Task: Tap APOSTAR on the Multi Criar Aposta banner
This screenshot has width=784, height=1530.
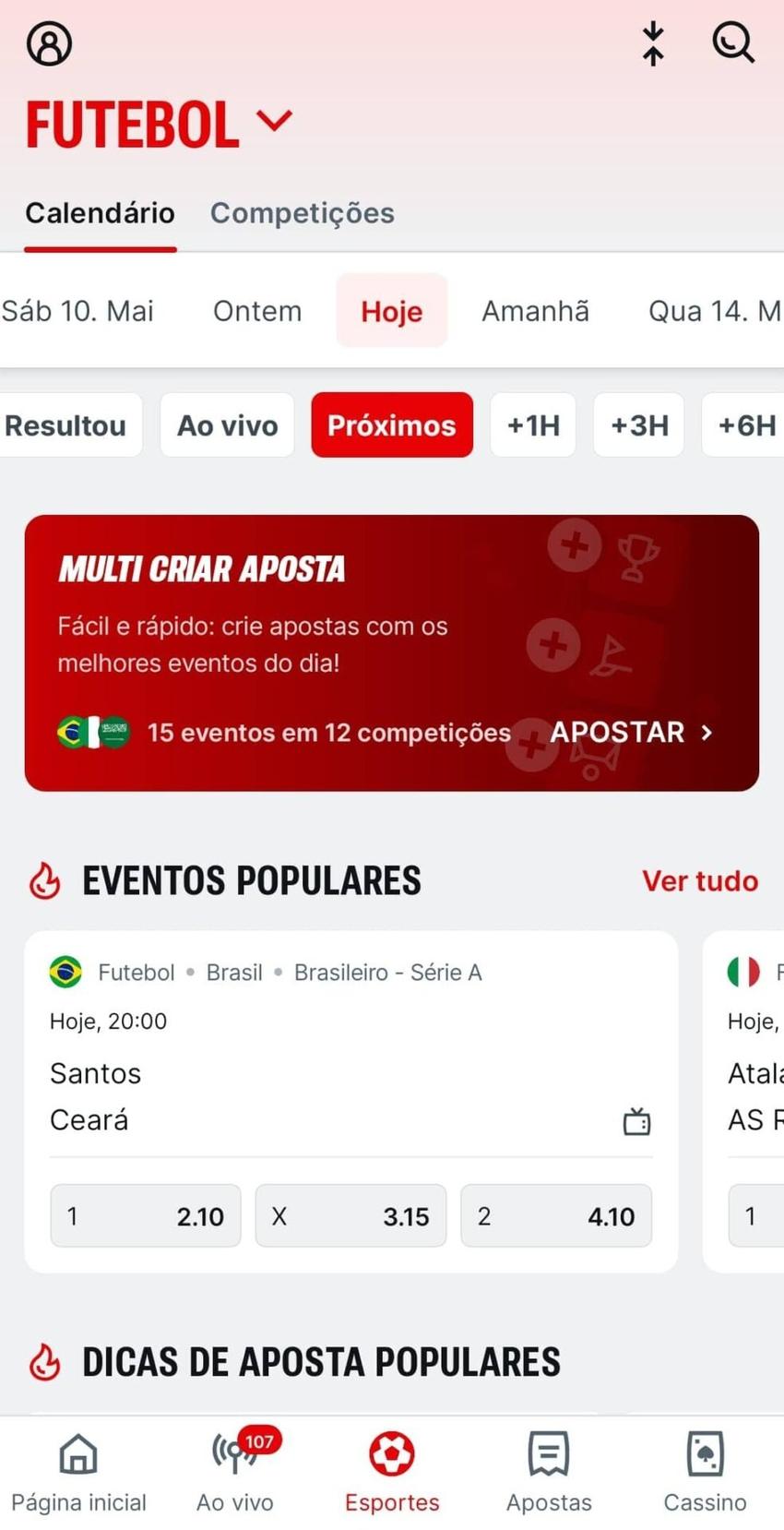Action: (x=632, y=732)
